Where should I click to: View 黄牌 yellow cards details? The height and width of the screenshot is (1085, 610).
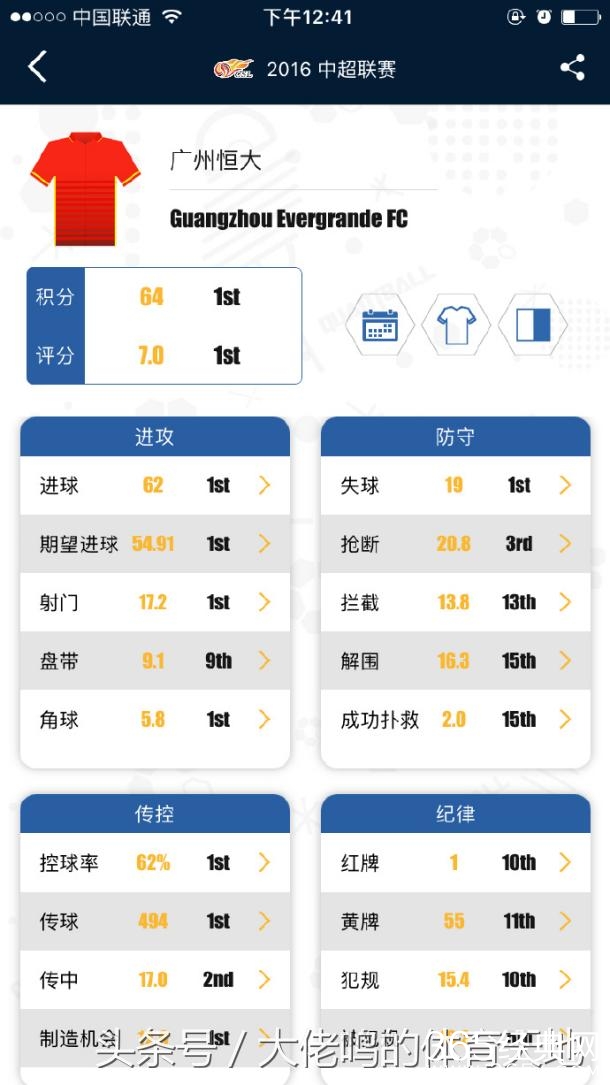[x=456, y=921]
